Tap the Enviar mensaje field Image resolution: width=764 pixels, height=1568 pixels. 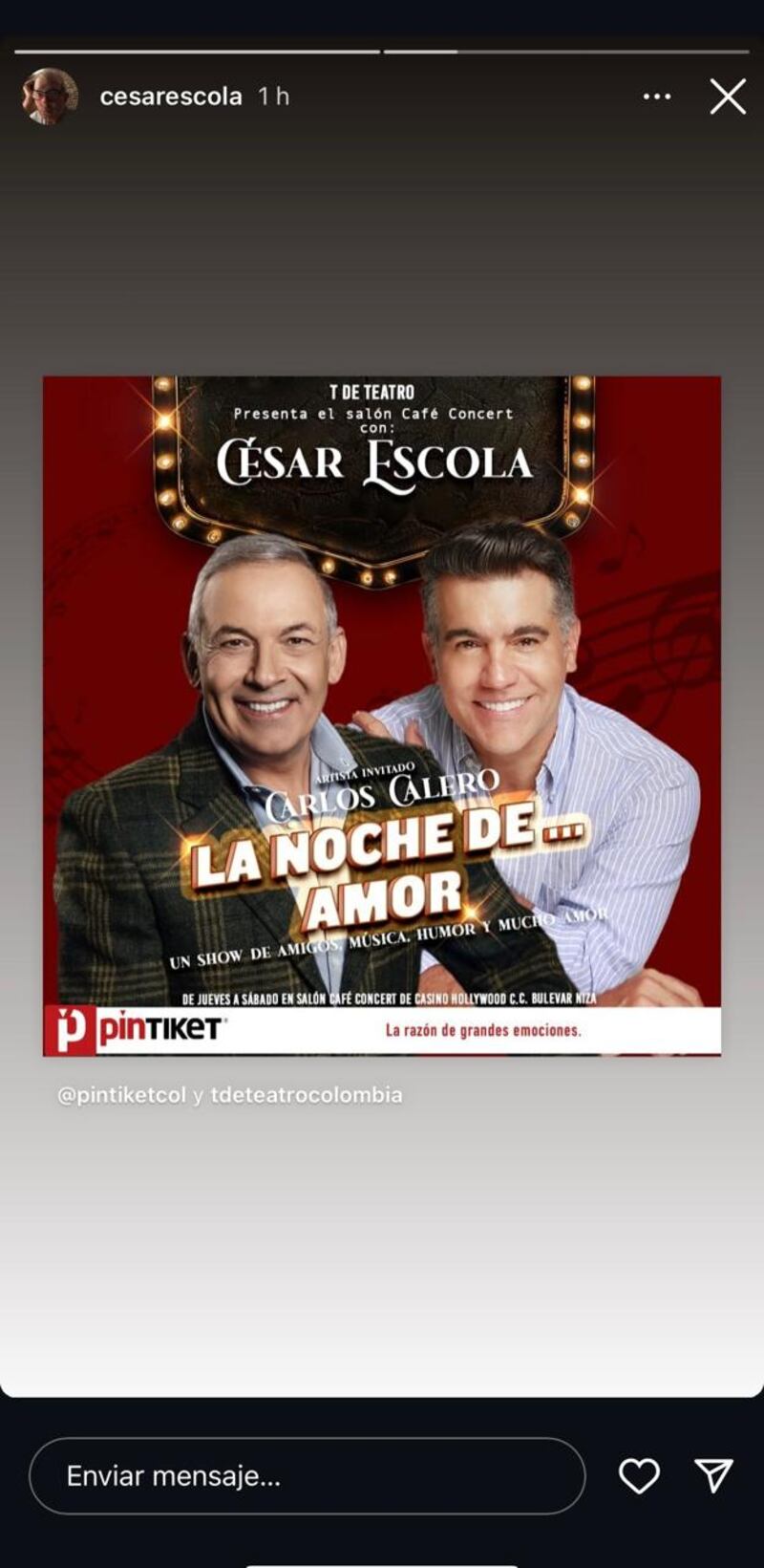coord(307,1476)
